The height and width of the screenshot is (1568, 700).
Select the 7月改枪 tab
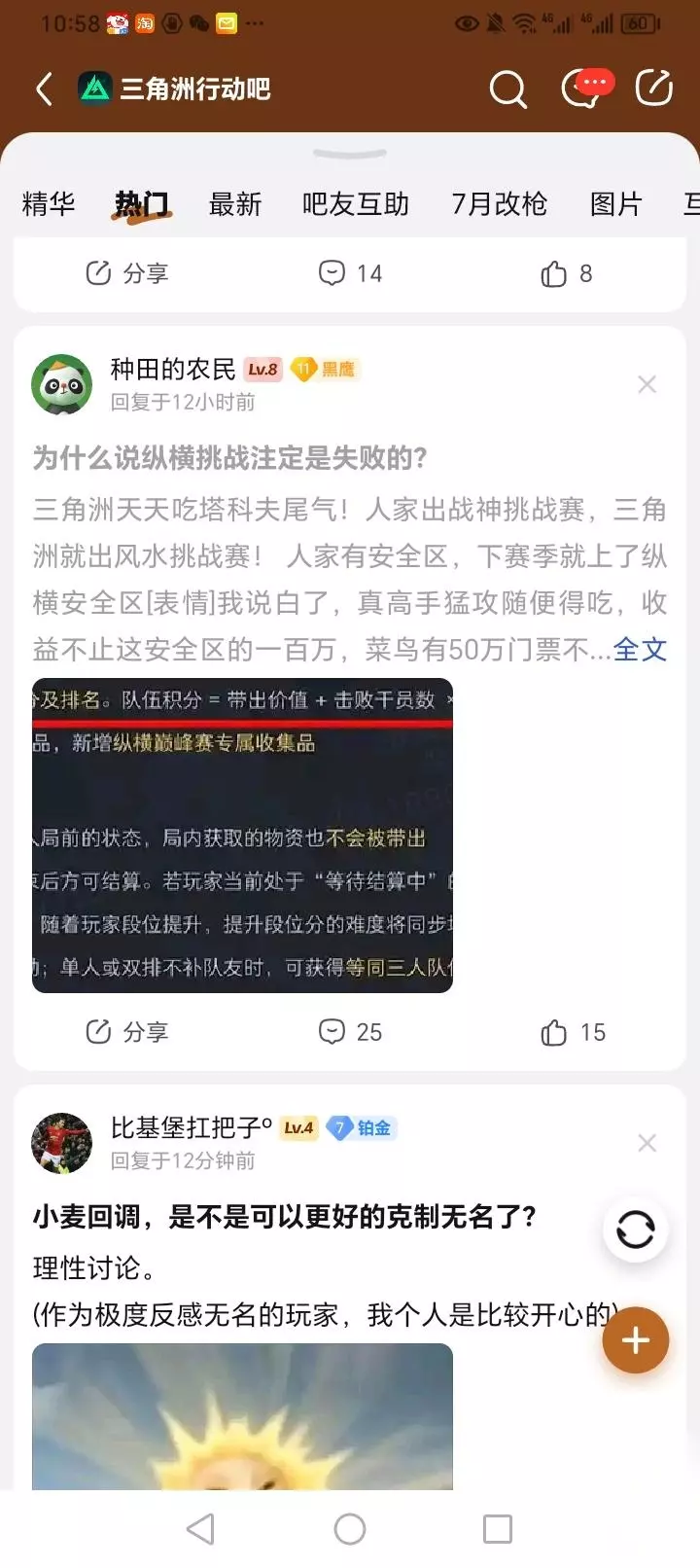tap(499, 204)
